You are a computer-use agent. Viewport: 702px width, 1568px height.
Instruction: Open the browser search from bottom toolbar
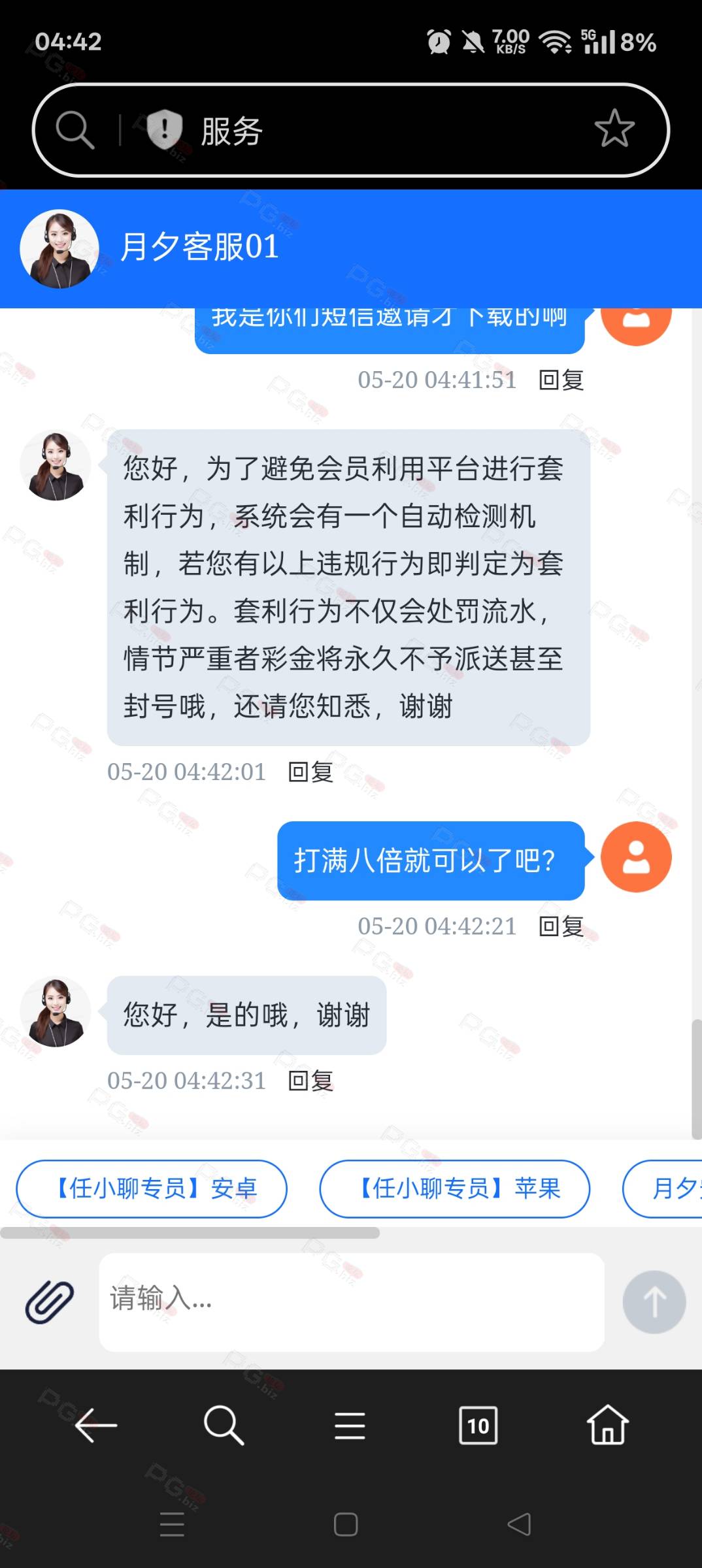click(224, 1425)
